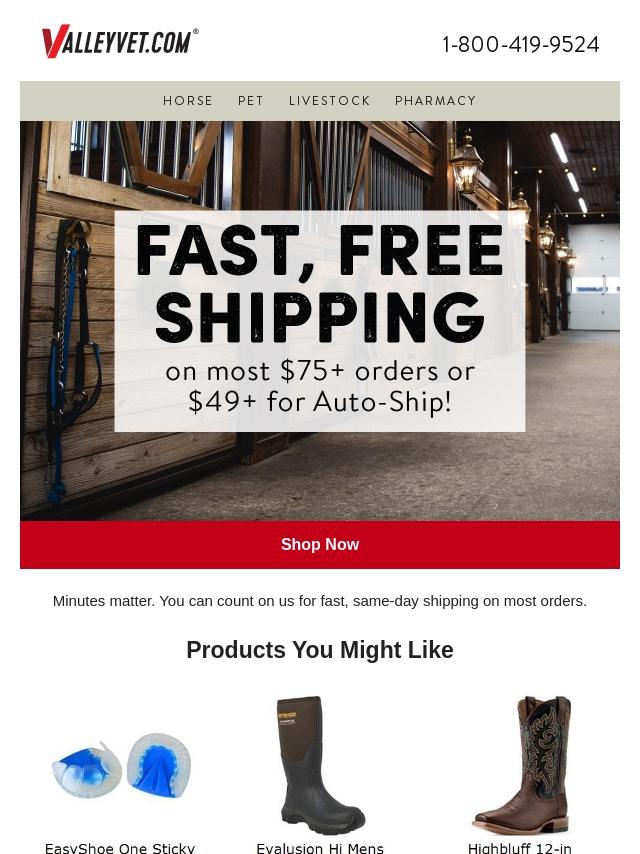Open the Pet category

point(251,101)
